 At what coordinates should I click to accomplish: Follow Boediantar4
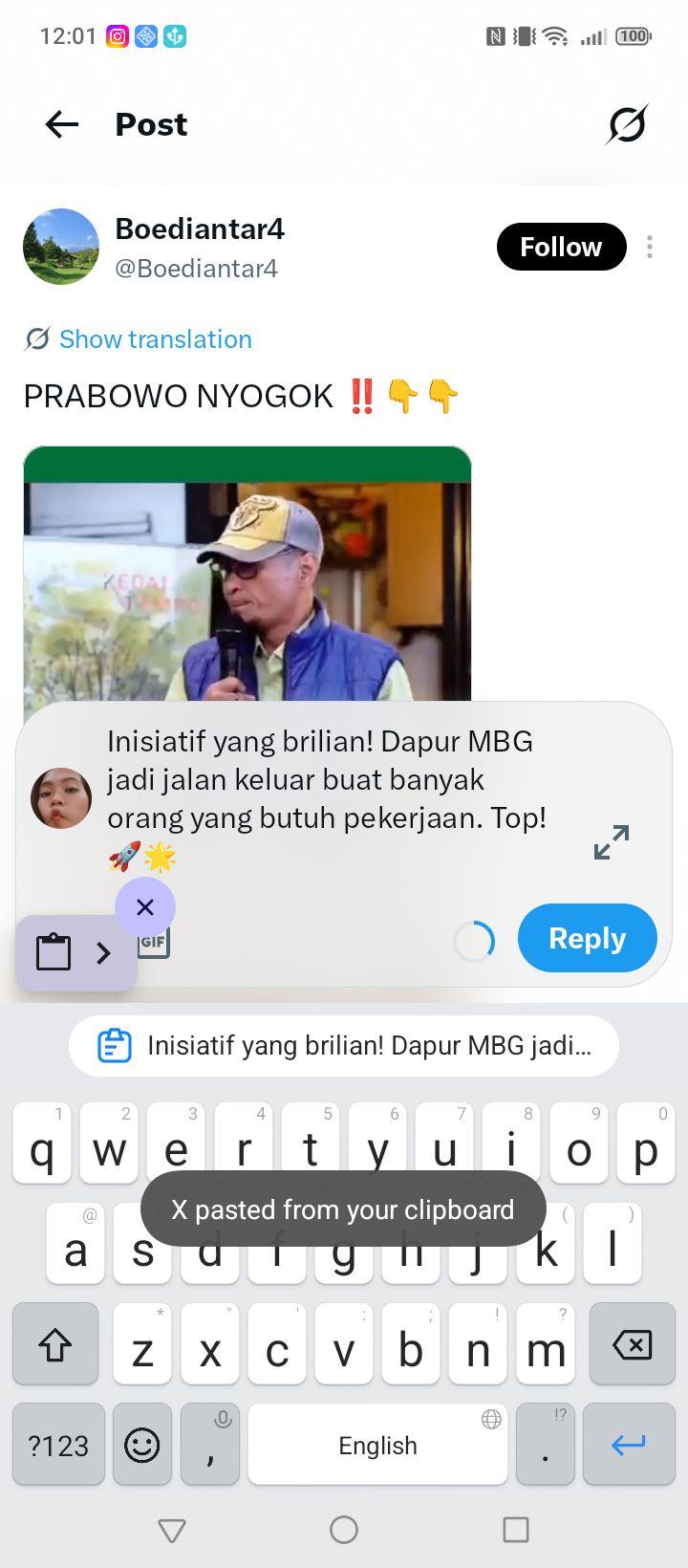[561, 247]
